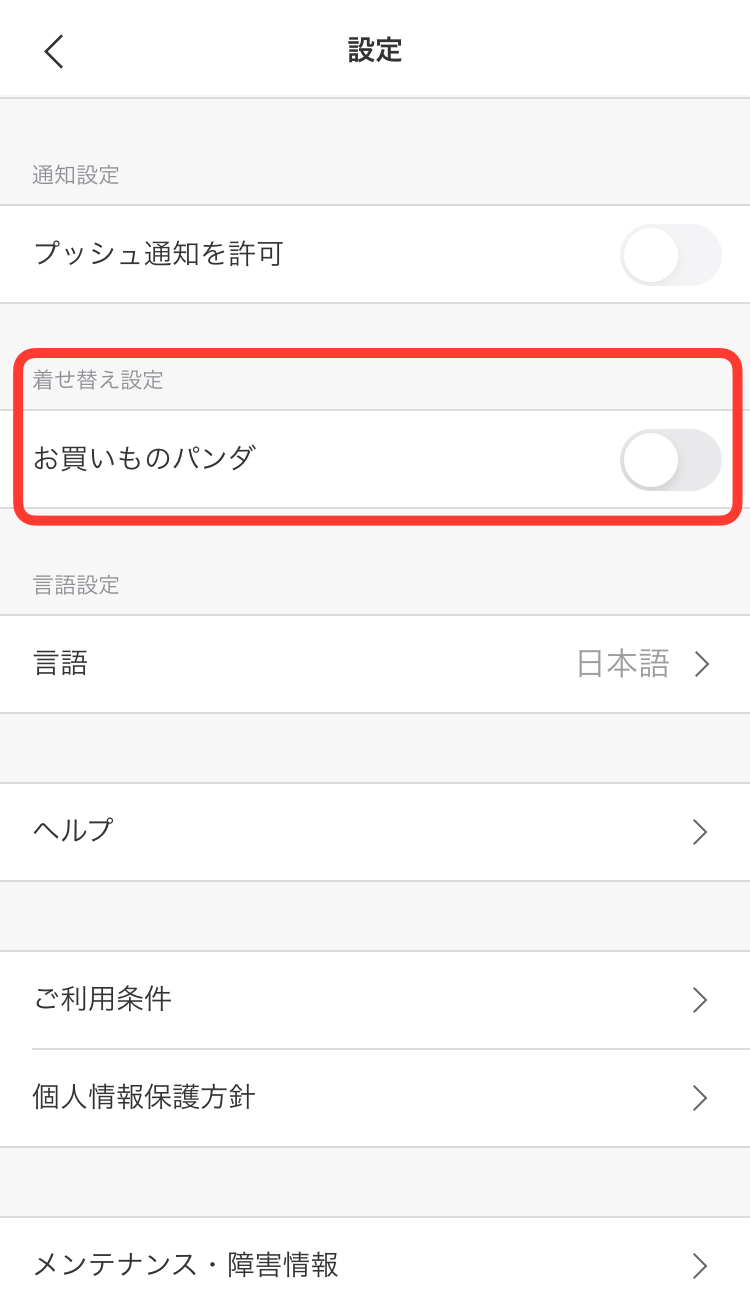Open 個人情報保護方針 privacy policy

tap(375, 1098)
